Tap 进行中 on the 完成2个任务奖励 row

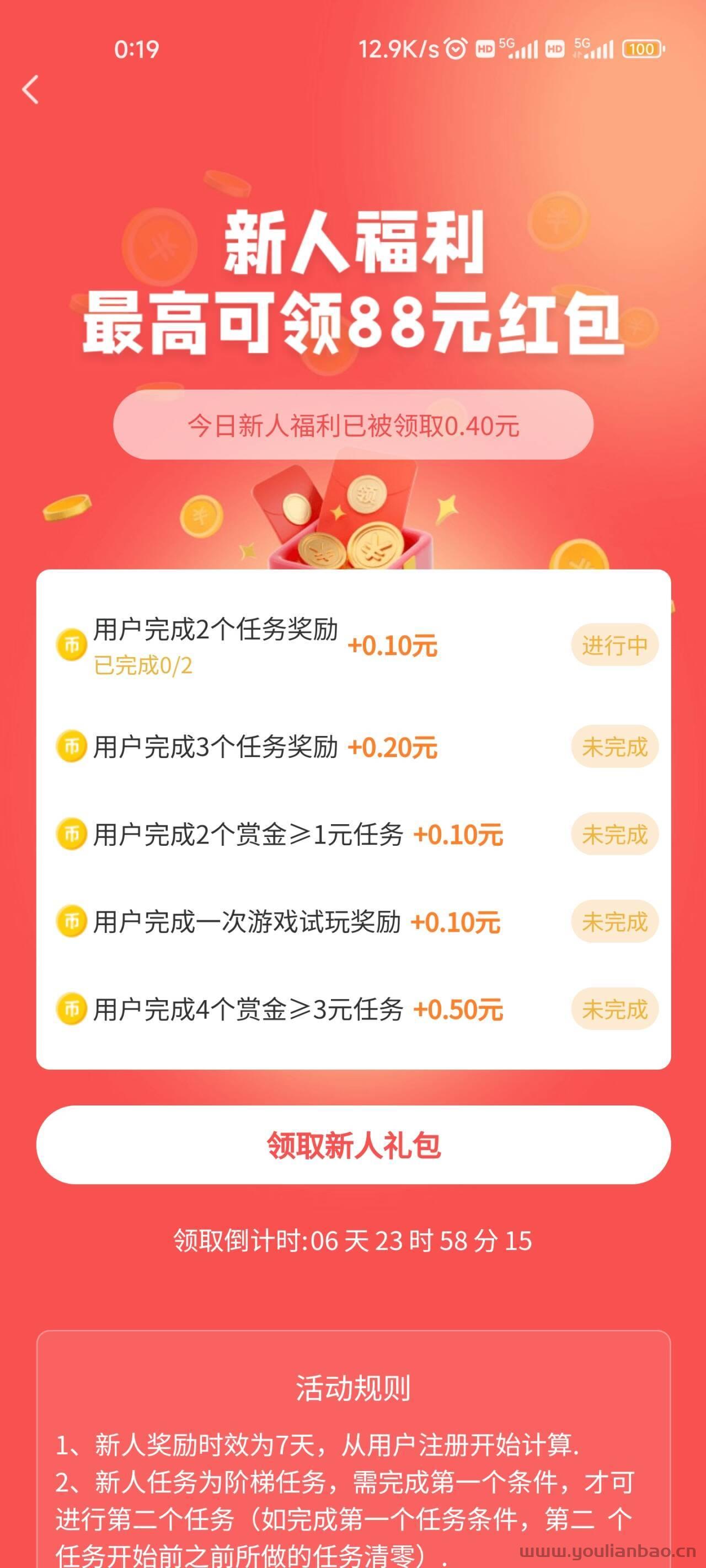click(614, 645)
